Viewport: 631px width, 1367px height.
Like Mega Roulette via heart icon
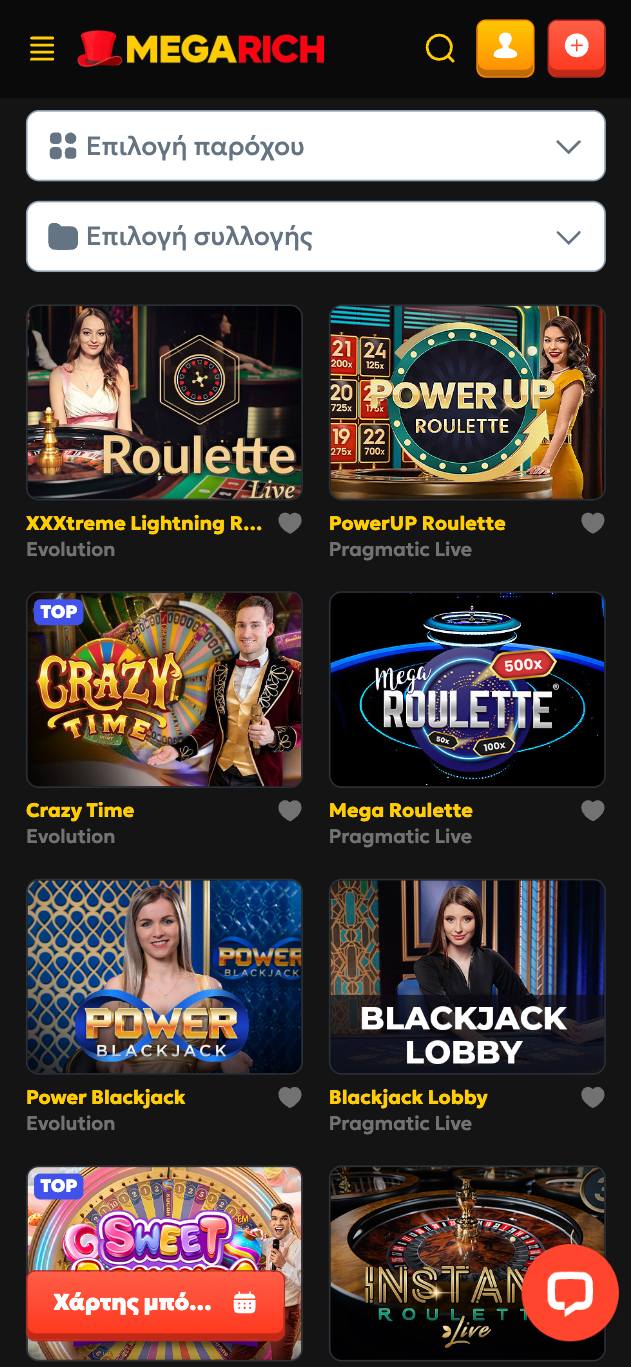point(593,810)
